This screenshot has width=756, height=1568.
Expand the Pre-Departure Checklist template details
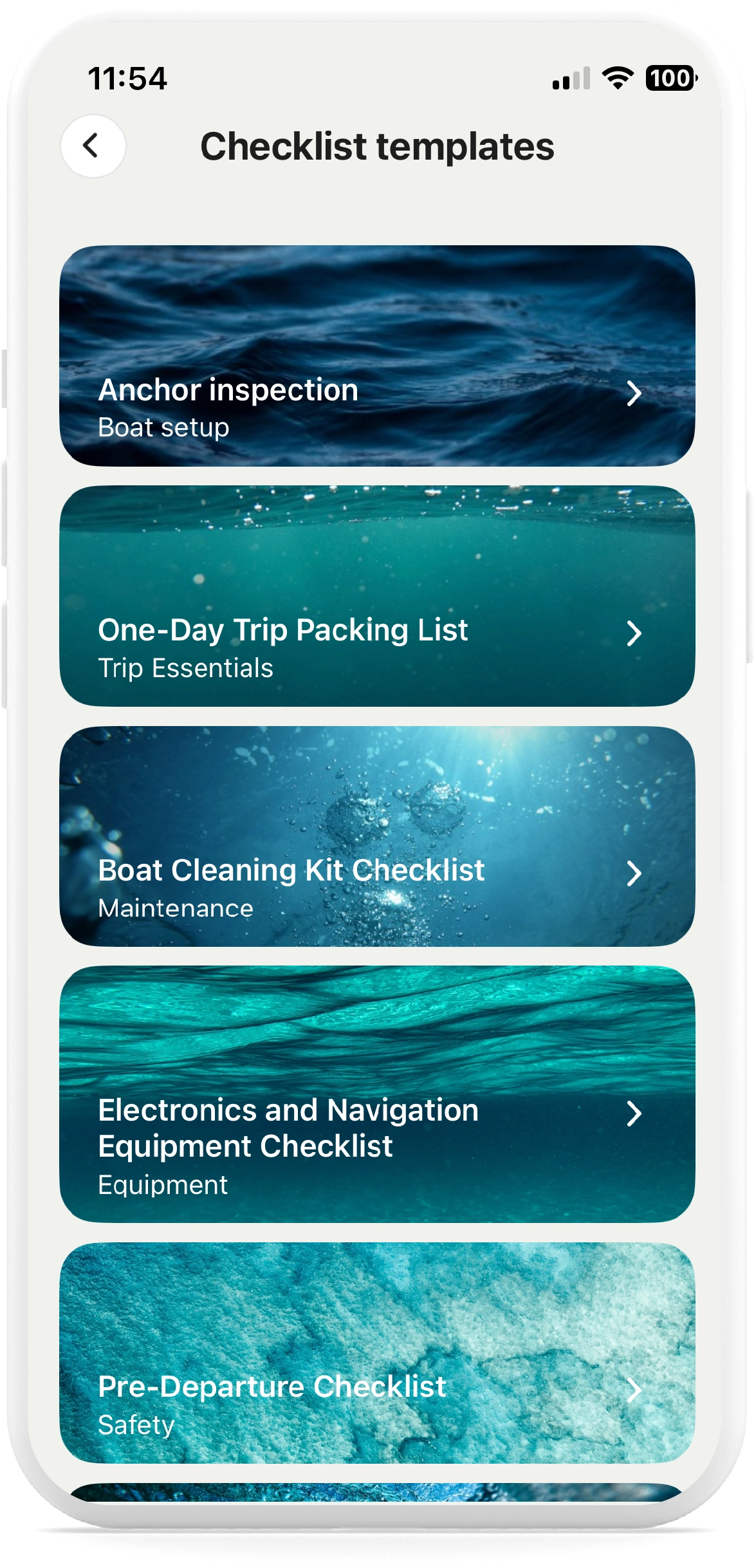[380, 1352]
